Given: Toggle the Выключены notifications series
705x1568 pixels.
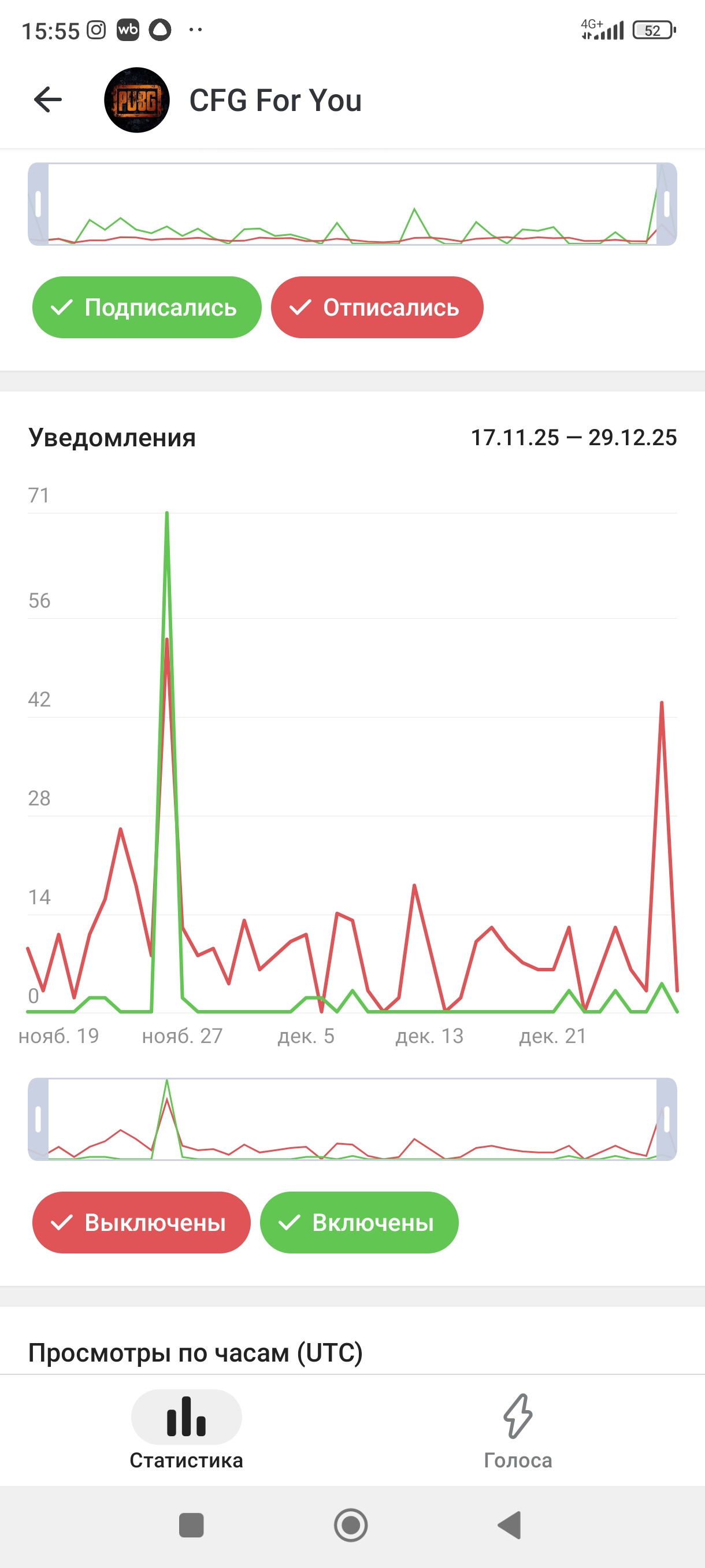Looking at the screenshot, I should tap(141, 1222).
